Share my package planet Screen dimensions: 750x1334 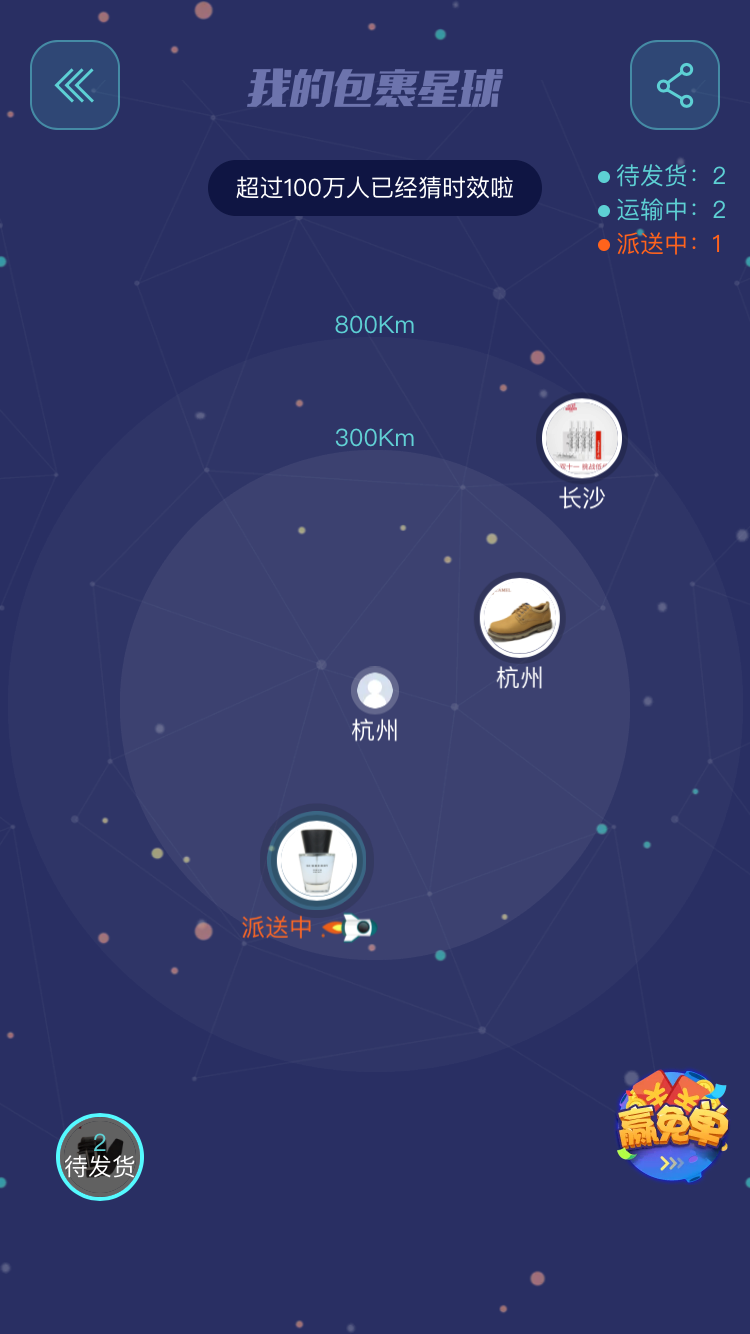pos(675,85)
